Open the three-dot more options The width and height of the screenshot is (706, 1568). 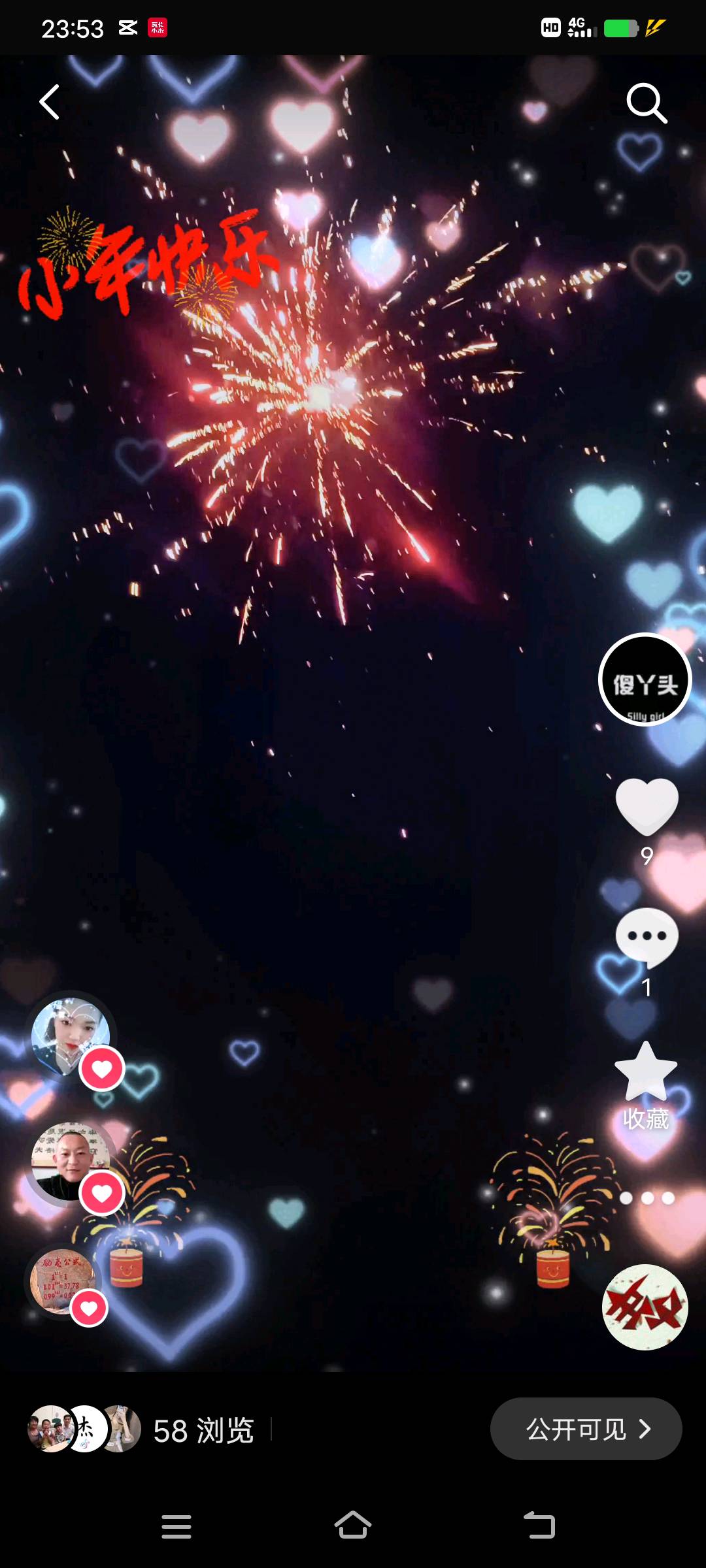[647, 1198]
